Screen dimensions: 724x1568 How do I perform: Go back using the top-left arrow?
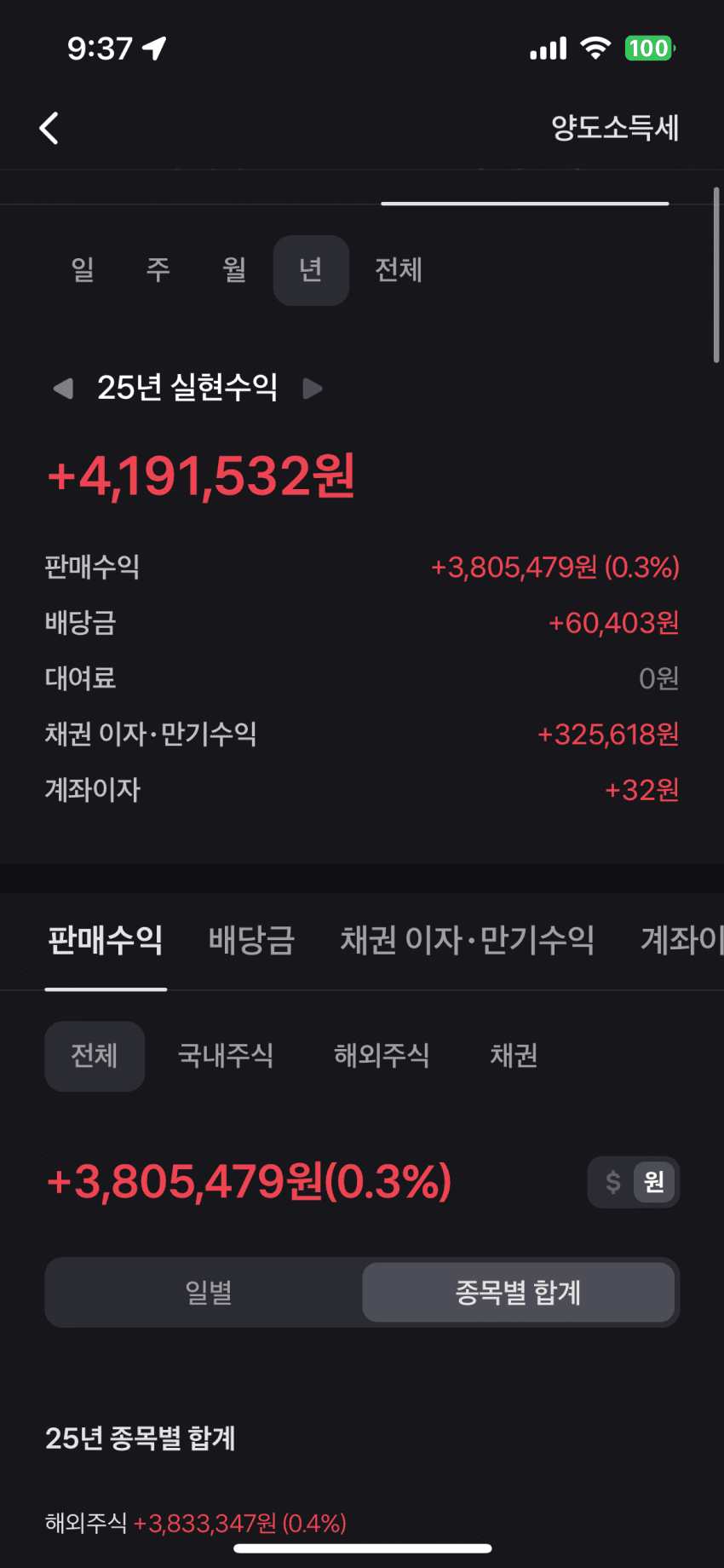49,129
